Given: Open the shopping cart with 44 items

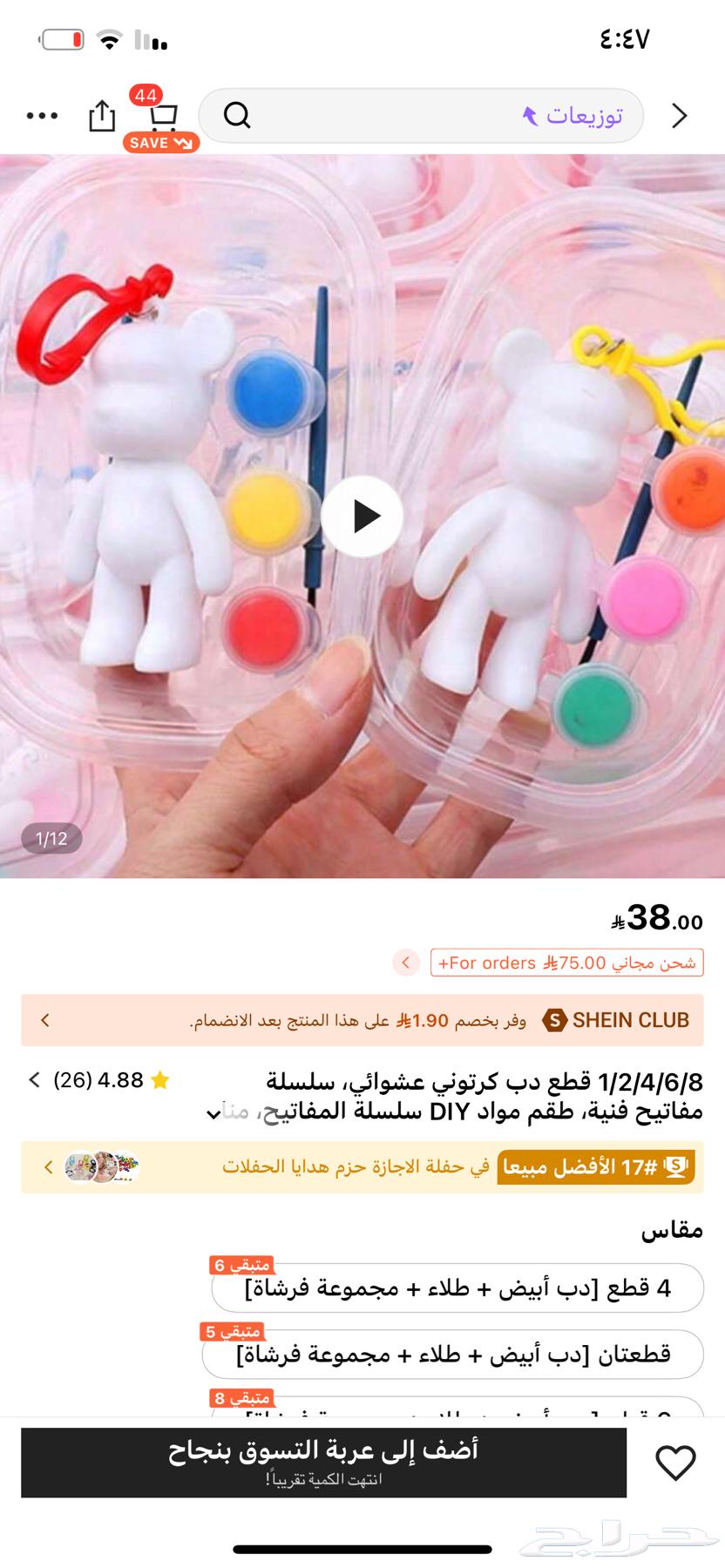Looking at the screenshot, I should tap(163, 116).
